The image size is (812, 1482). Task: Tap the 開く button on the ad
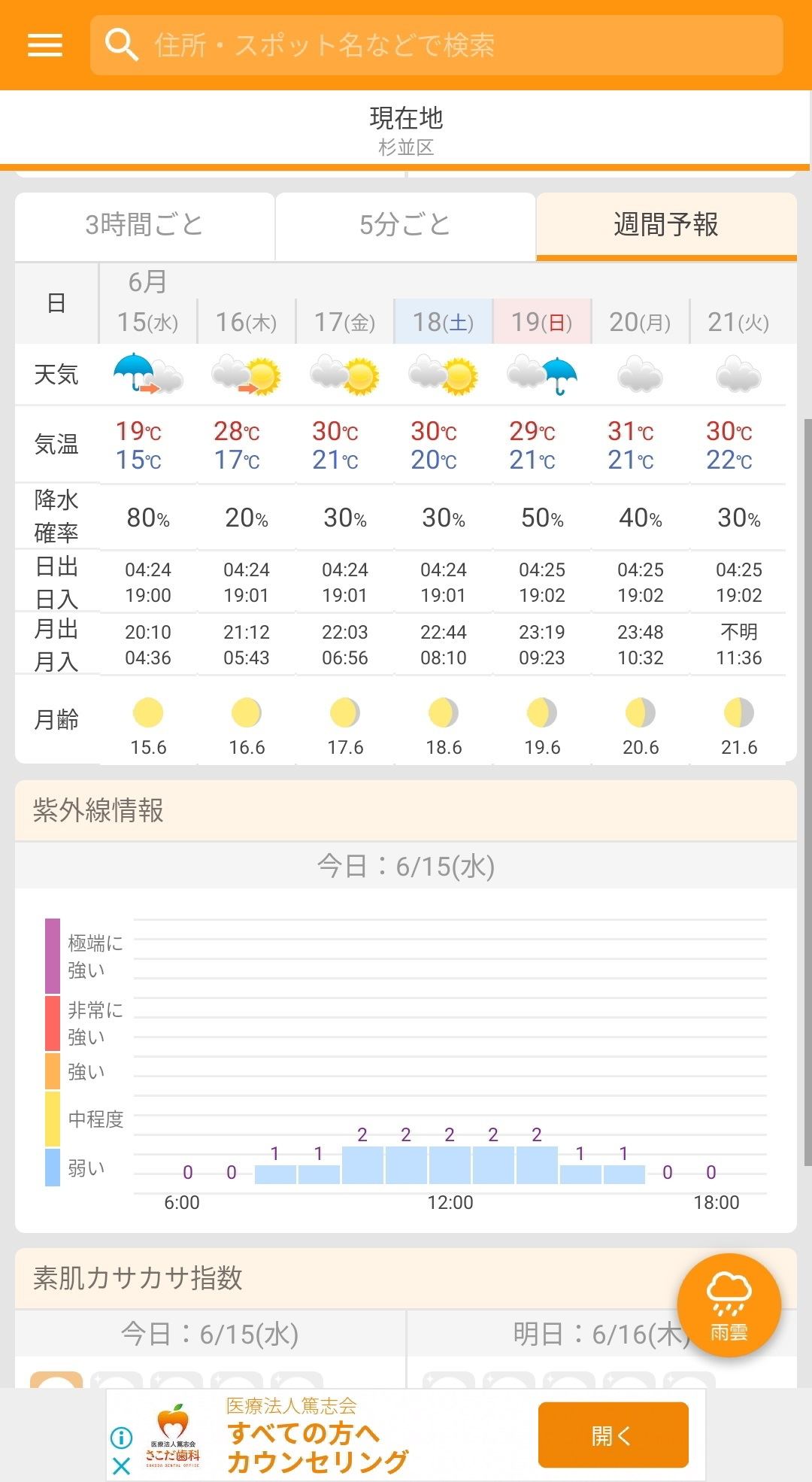[x=614, y=1435]
